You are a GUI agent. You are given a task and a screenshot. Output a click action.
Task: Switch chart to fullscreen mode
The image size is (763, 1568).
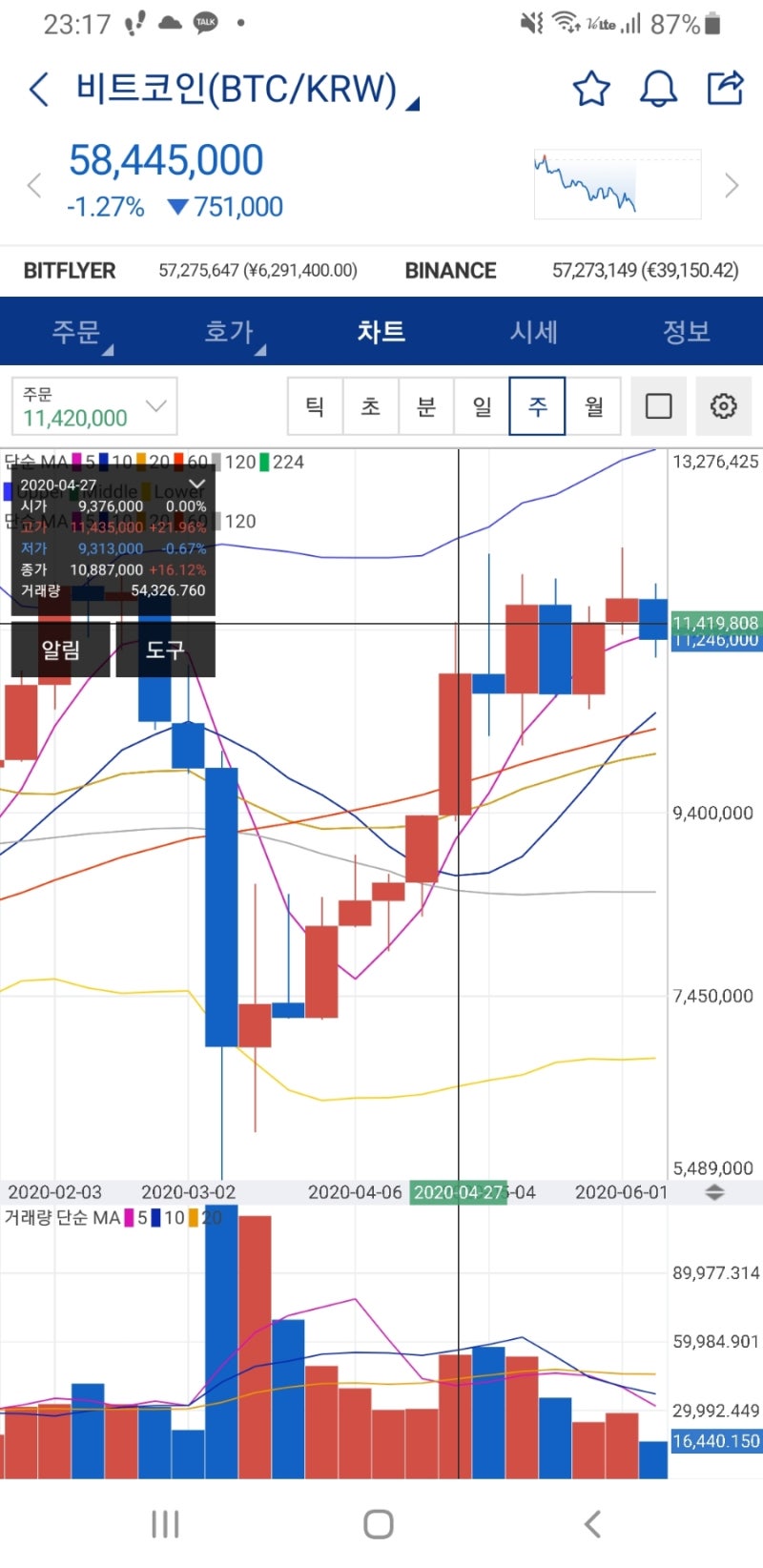point(658,405)
